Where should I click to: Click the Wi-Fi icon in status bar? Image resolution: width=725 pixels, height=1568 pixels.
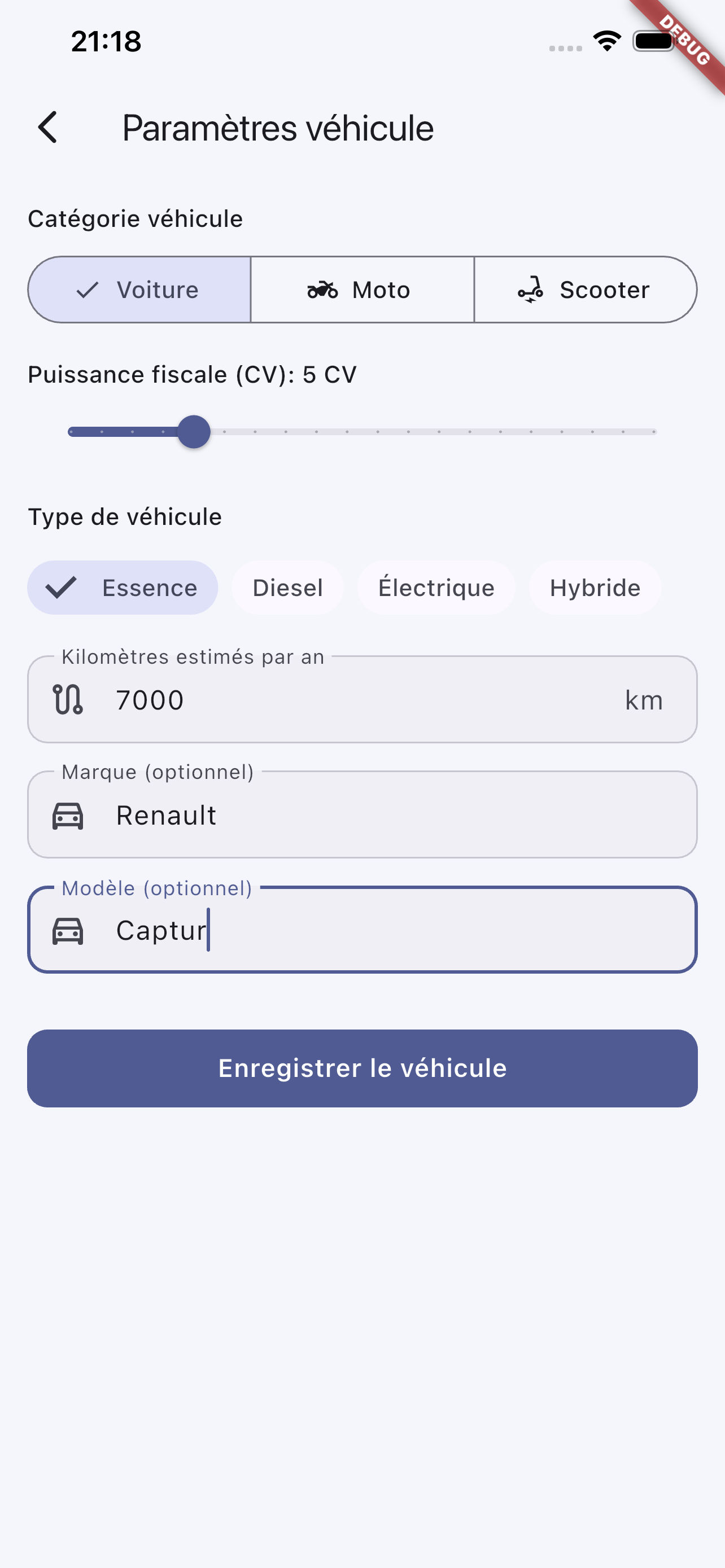pos(606,41)
